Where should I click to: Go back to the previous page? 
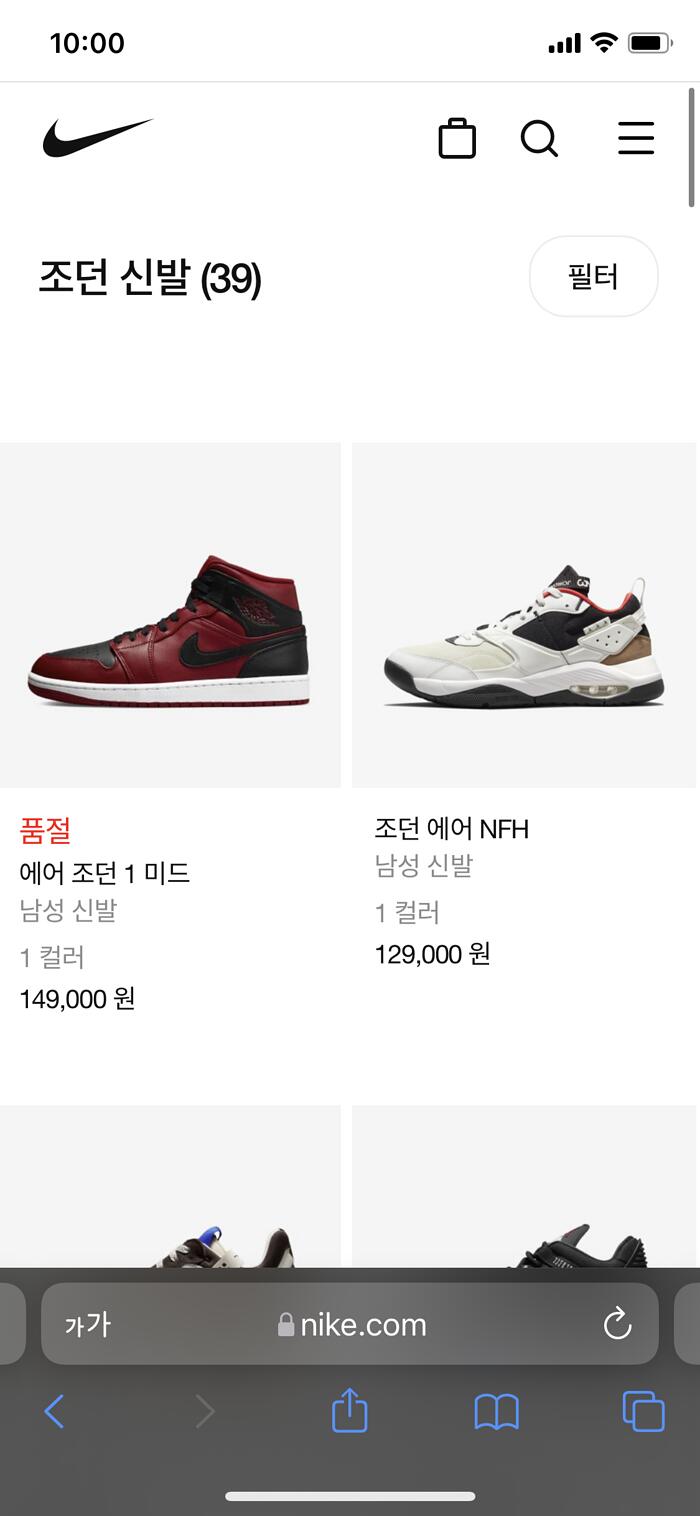(x=55, y=1412)
